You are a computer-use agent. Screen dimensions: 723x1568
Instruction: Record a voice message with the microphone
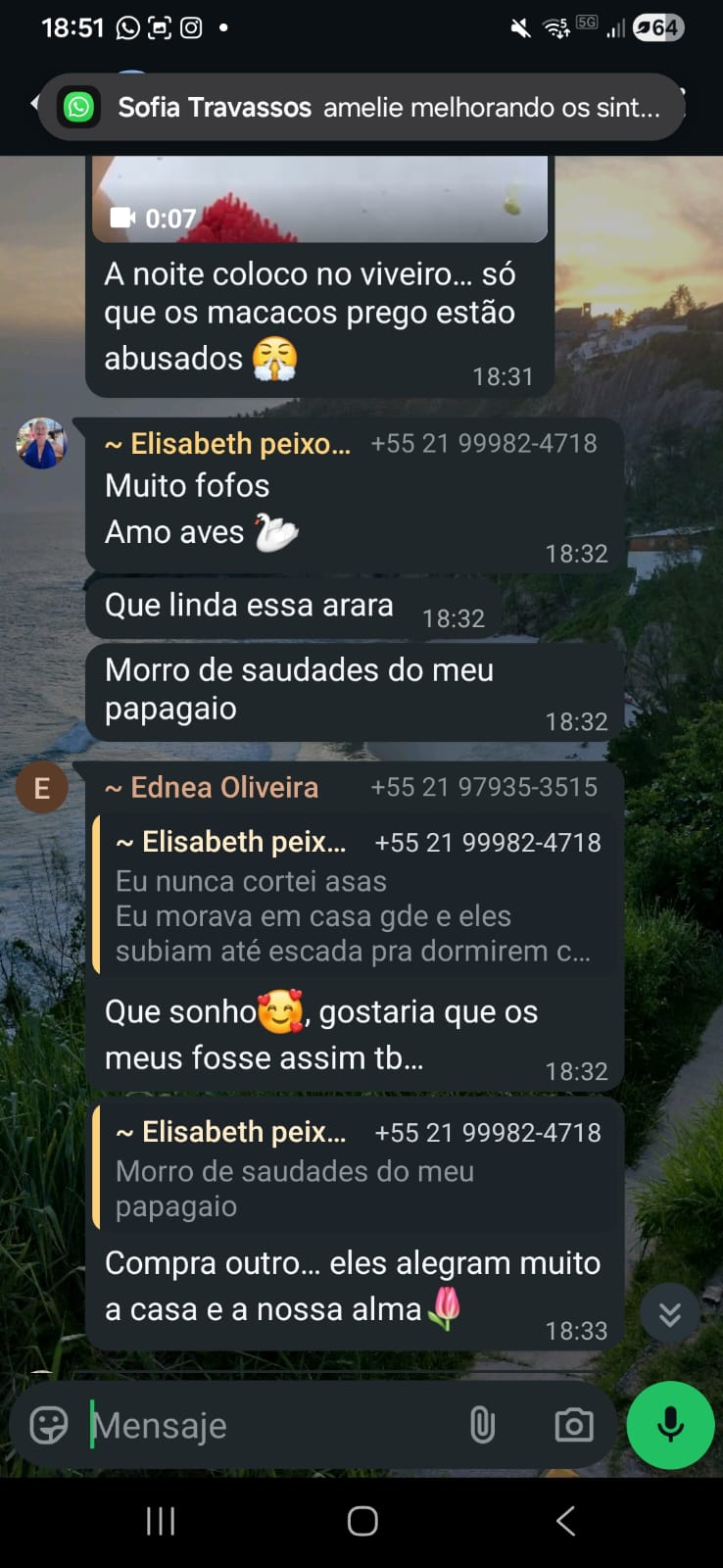point(670,1425)
